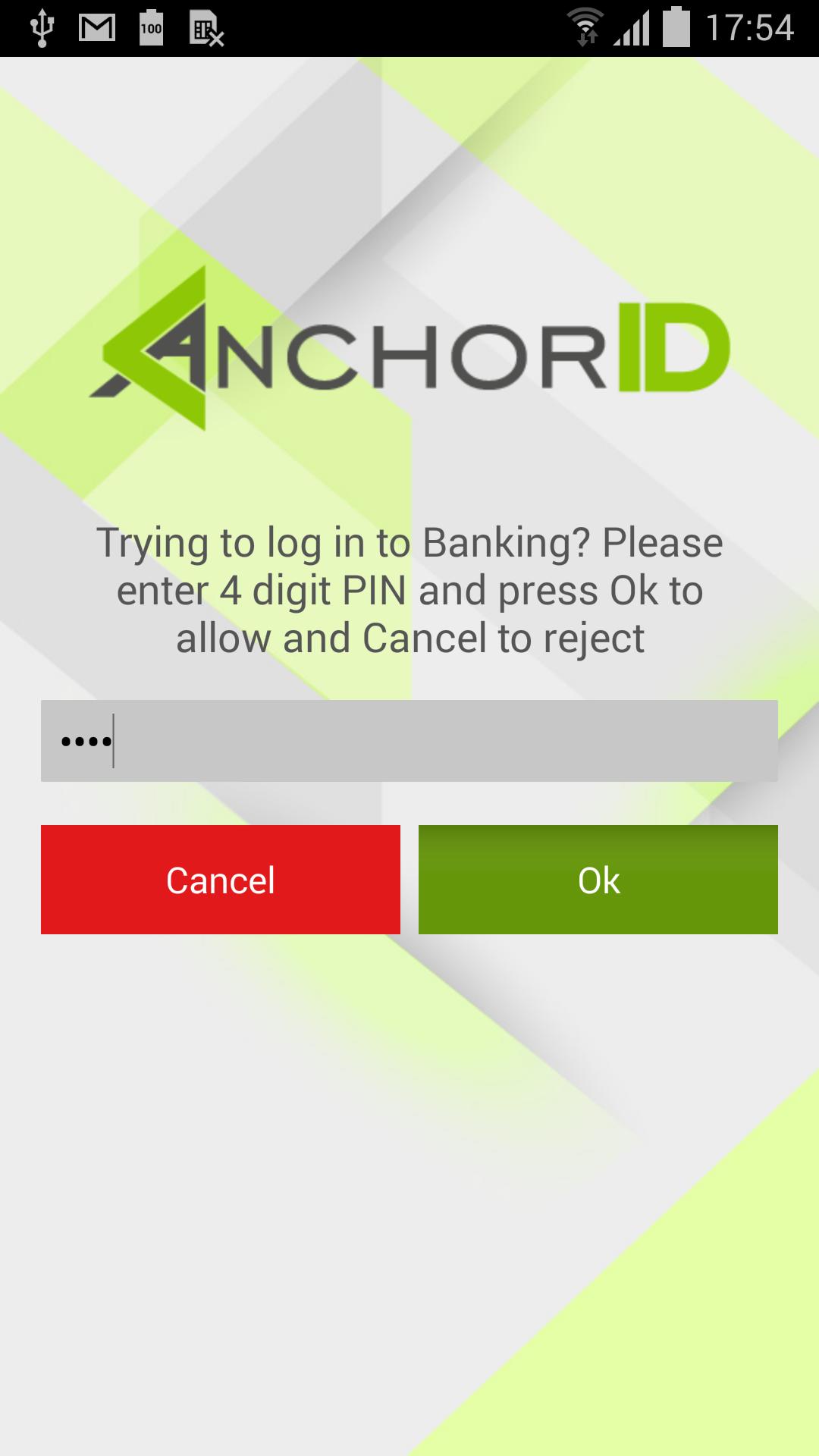Tap the 4 digit PIN entry field
Screen dimensions: 819x1456
click(x=409, y=741)
